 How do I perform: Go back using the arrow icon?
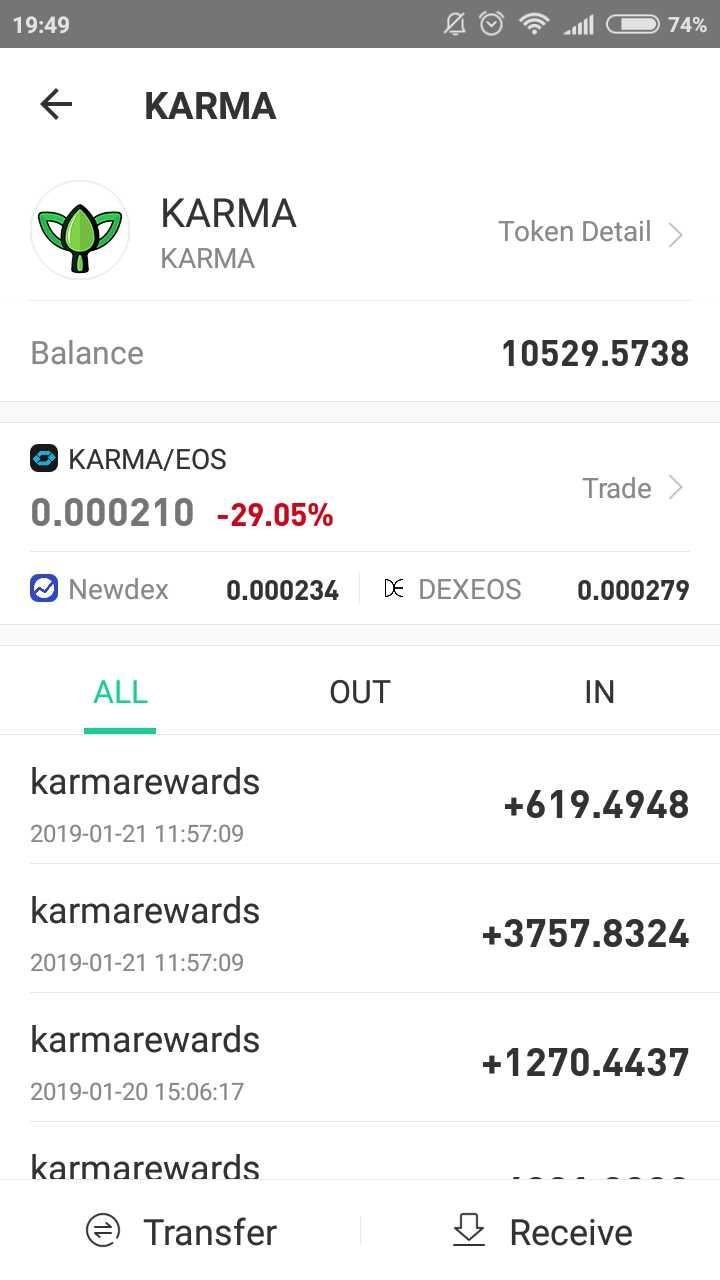pyautogui.click(x=56, y=105)
